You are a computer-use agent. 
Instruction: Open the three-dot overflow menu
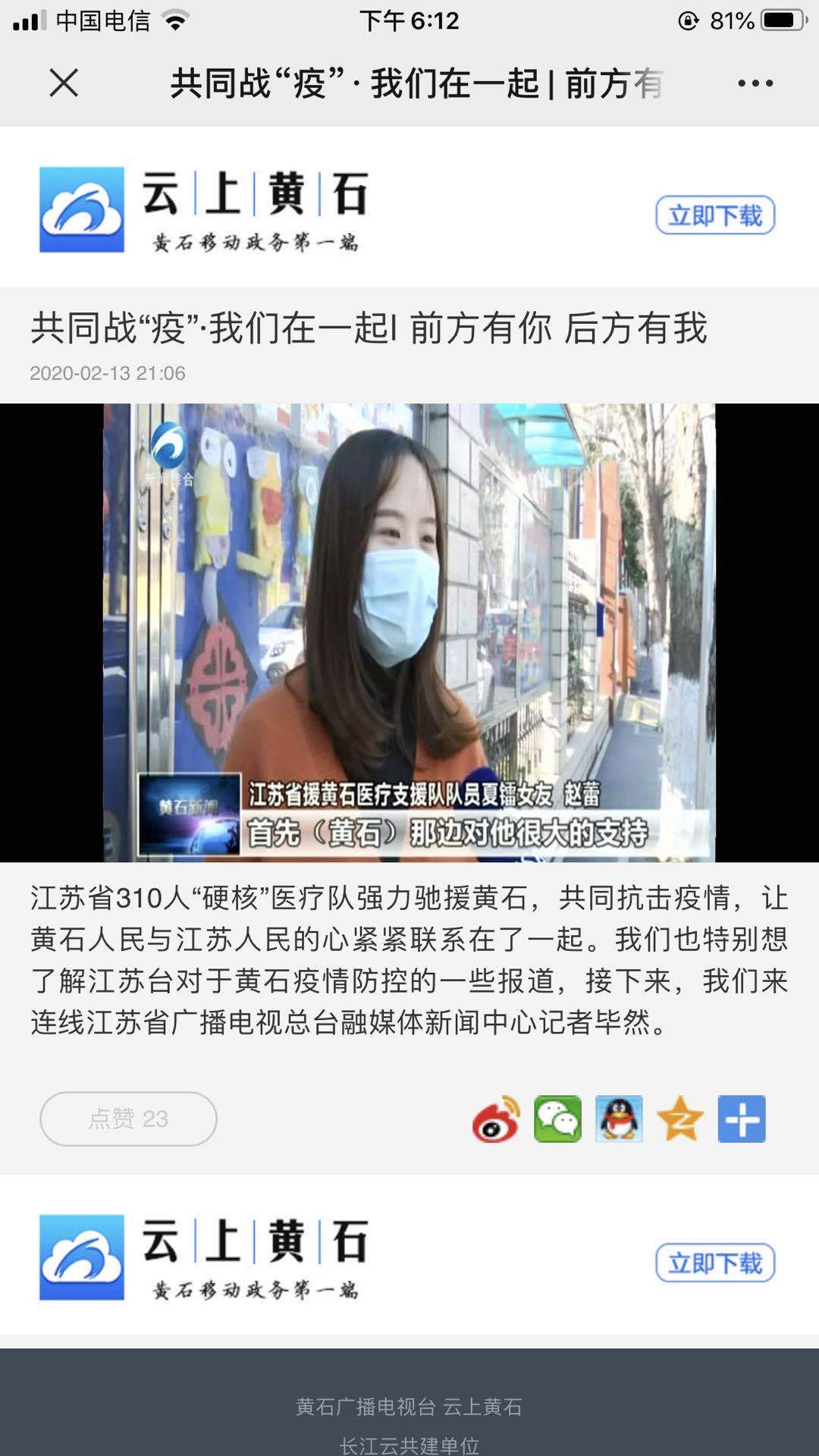(x=755, y=83)
